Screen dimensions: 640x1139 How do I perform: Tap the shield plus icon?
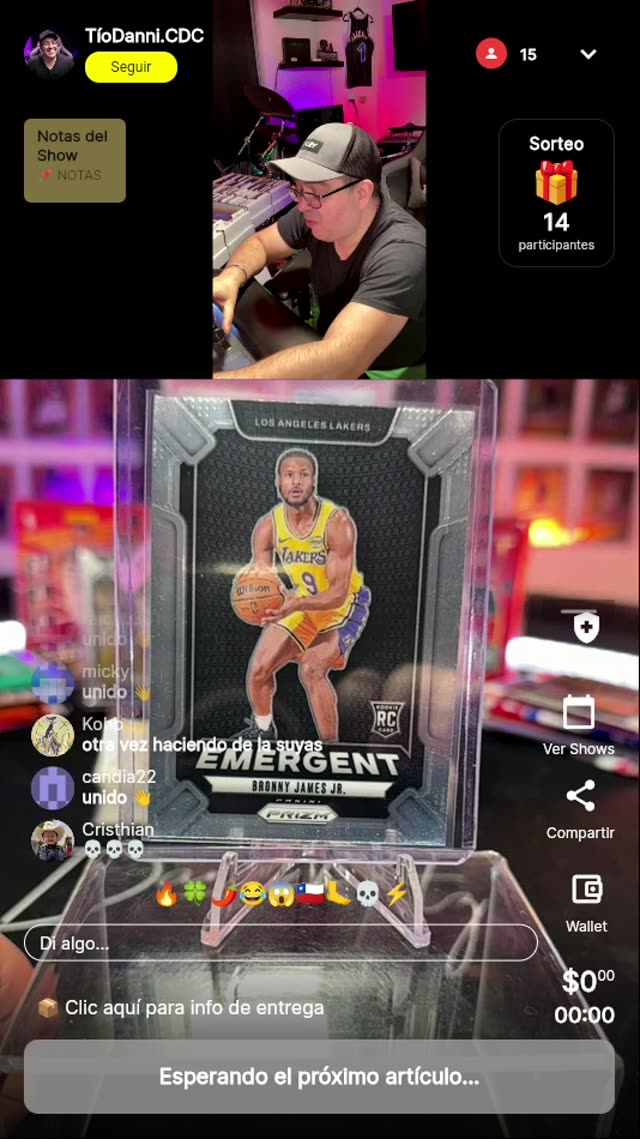coord(585,627)
